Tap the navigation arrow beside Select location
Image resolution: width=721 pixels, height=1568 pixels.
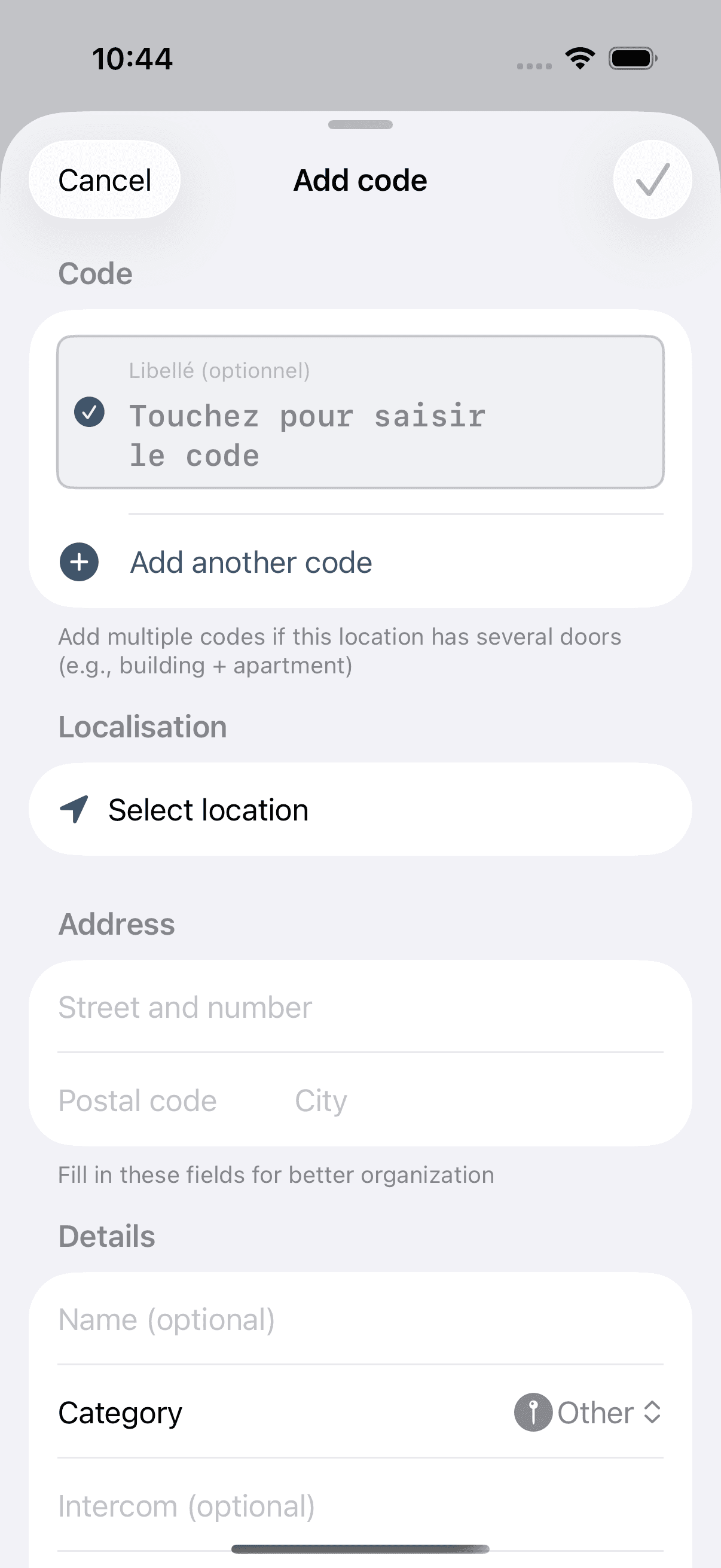coord(74,809)
